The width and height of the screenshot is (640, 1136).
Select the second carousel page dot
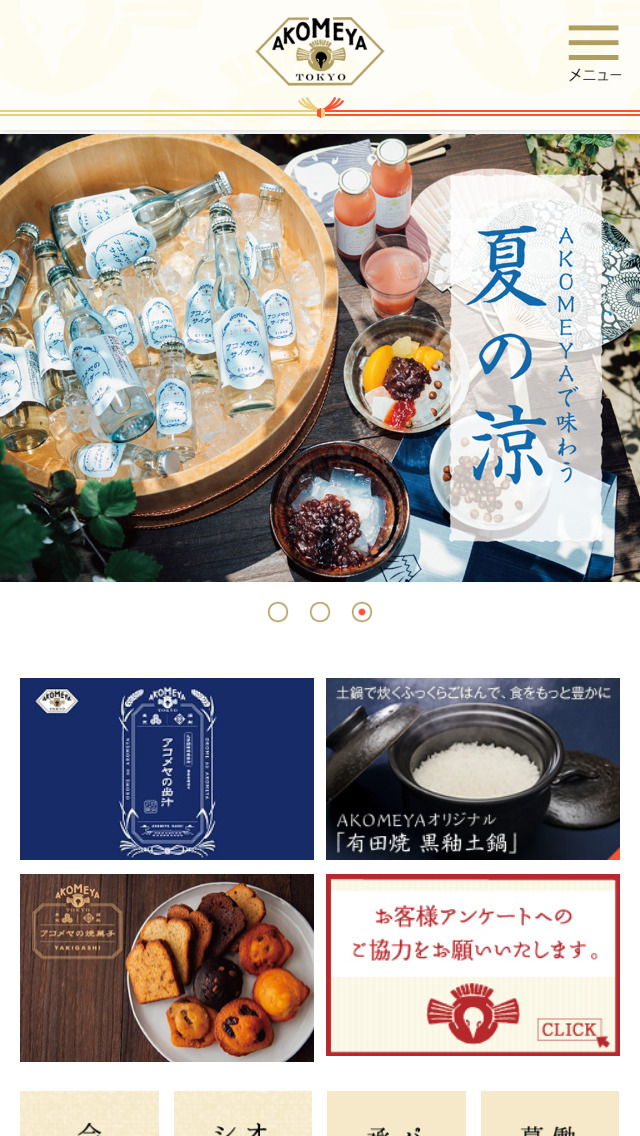pos(320,612)
